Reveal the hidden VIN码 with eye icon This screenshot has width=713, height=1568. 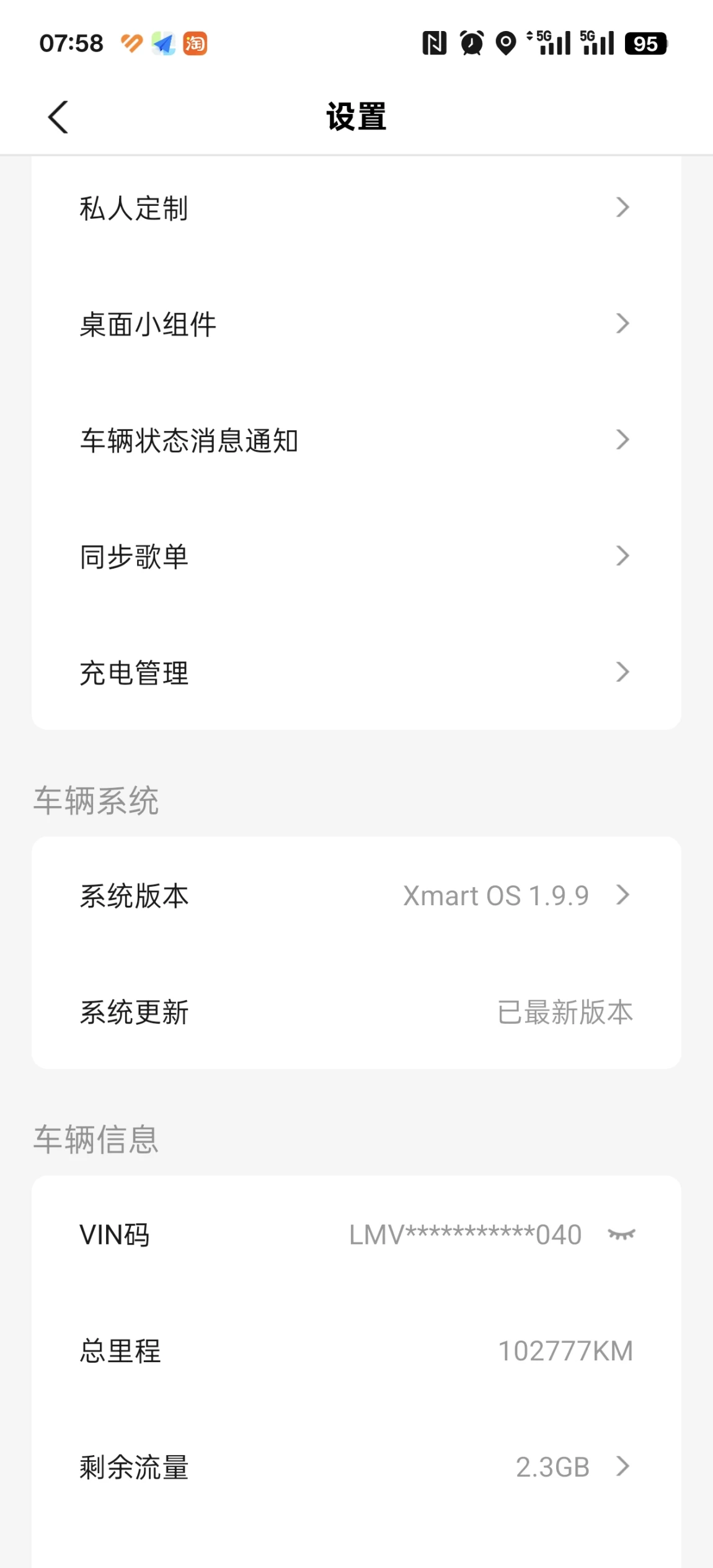click(621, 1234)
